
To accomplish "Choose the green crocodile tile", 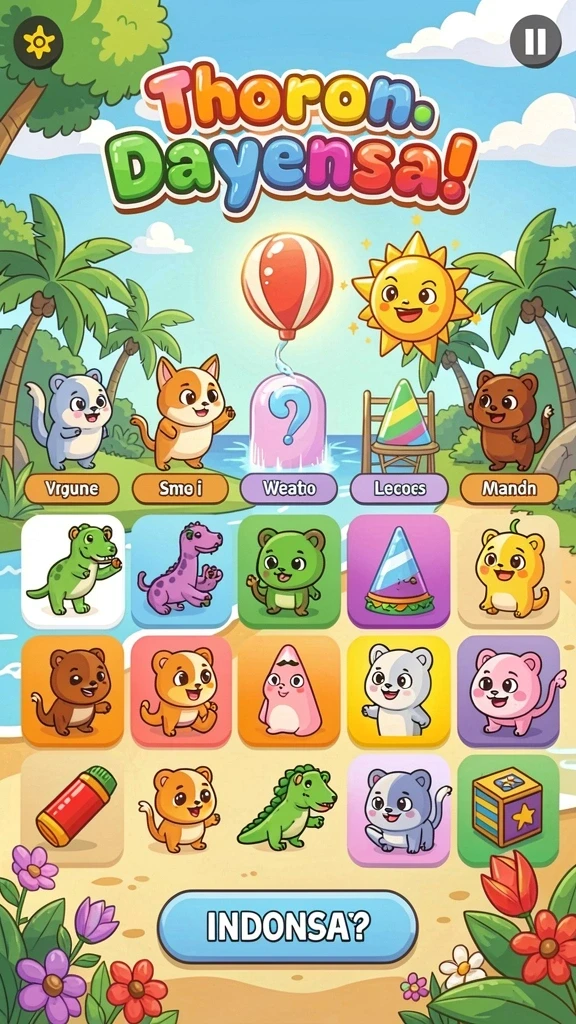I will tap(289, 810).
